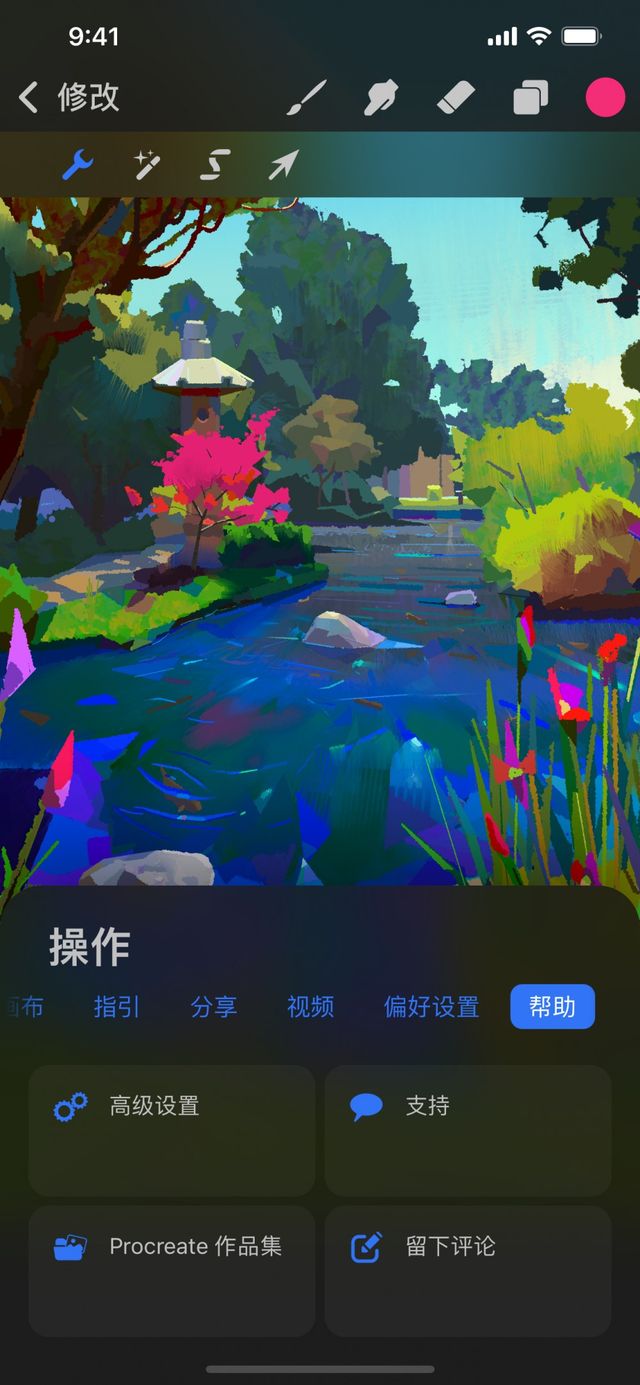Open the pink color picker
Viewport: 640px width, 1385px height.
click(604, 98)
